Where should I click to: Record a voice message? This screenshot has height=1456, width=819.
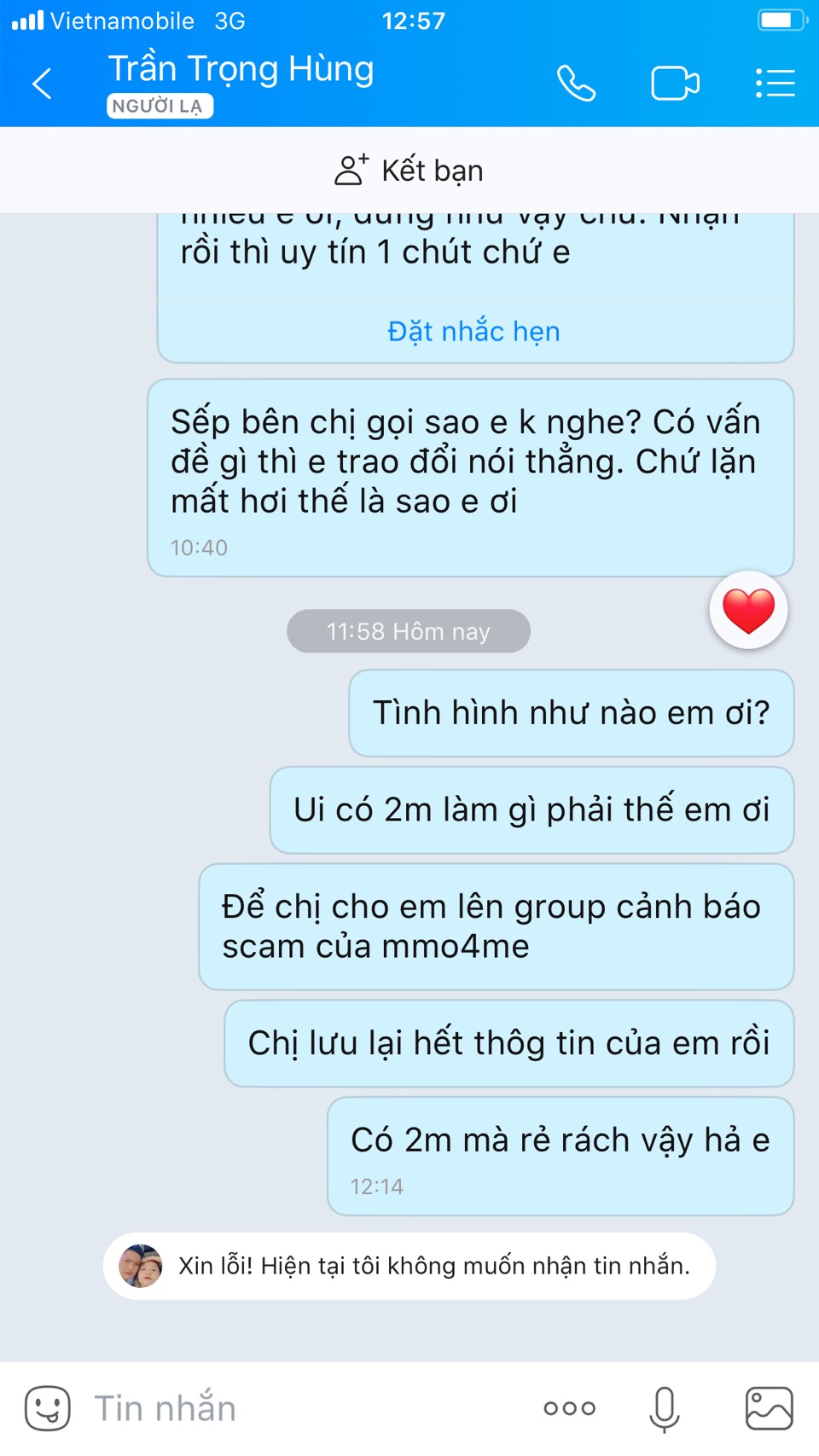(665, 1408)
